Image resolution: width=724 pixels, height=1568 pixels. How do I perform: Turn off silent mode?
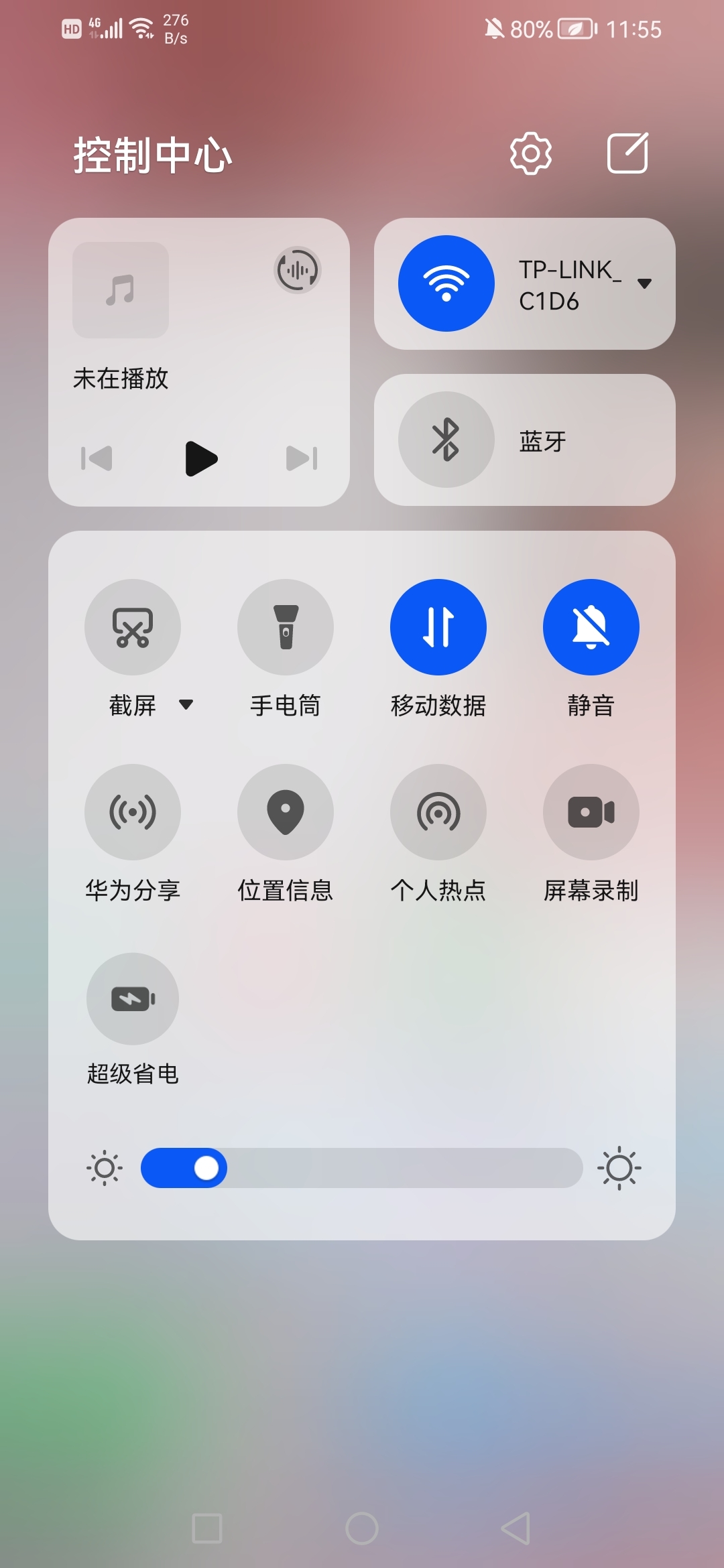591,627
